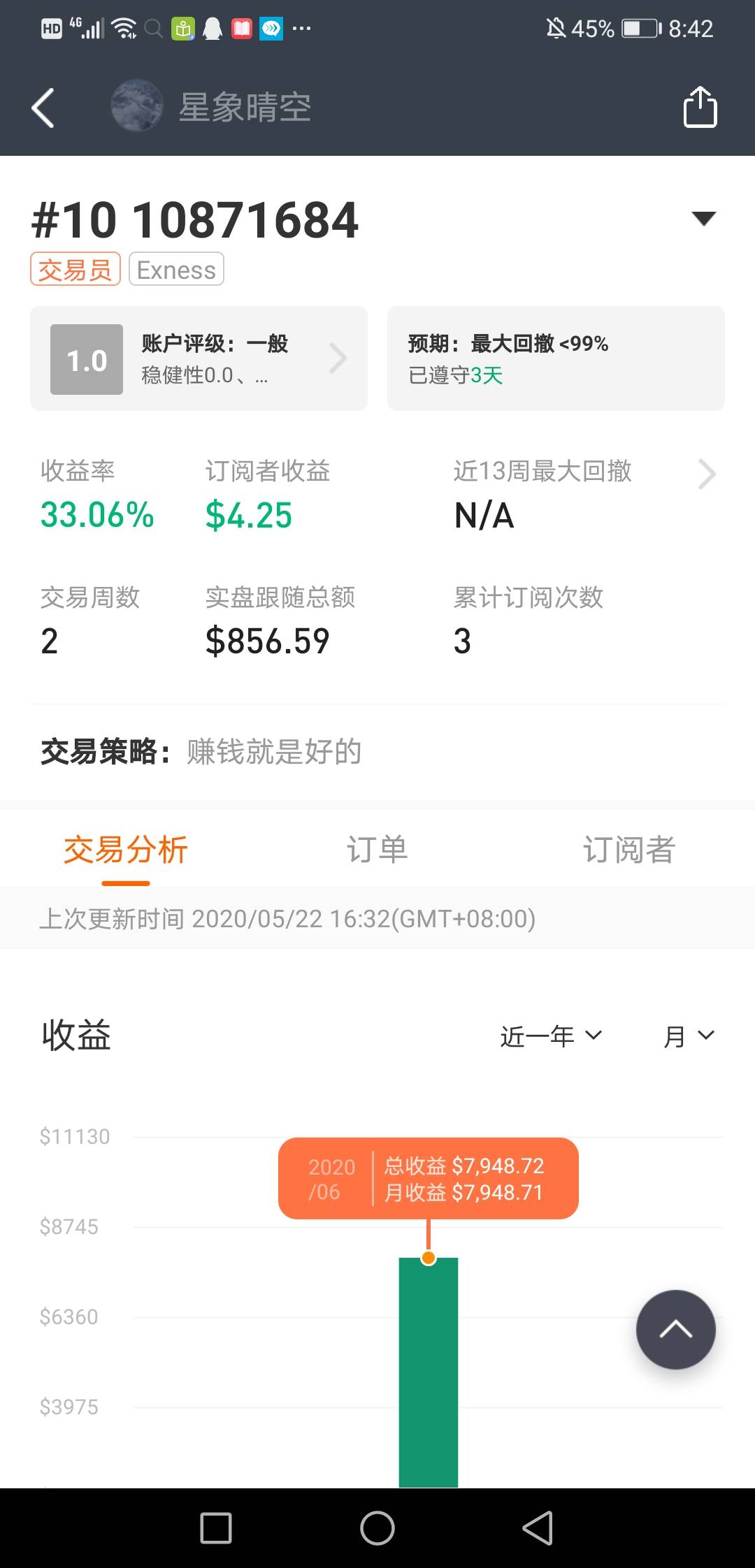Tap the system home button
This screenshot has width=755, height=1568.
(x=377, y=1528)
